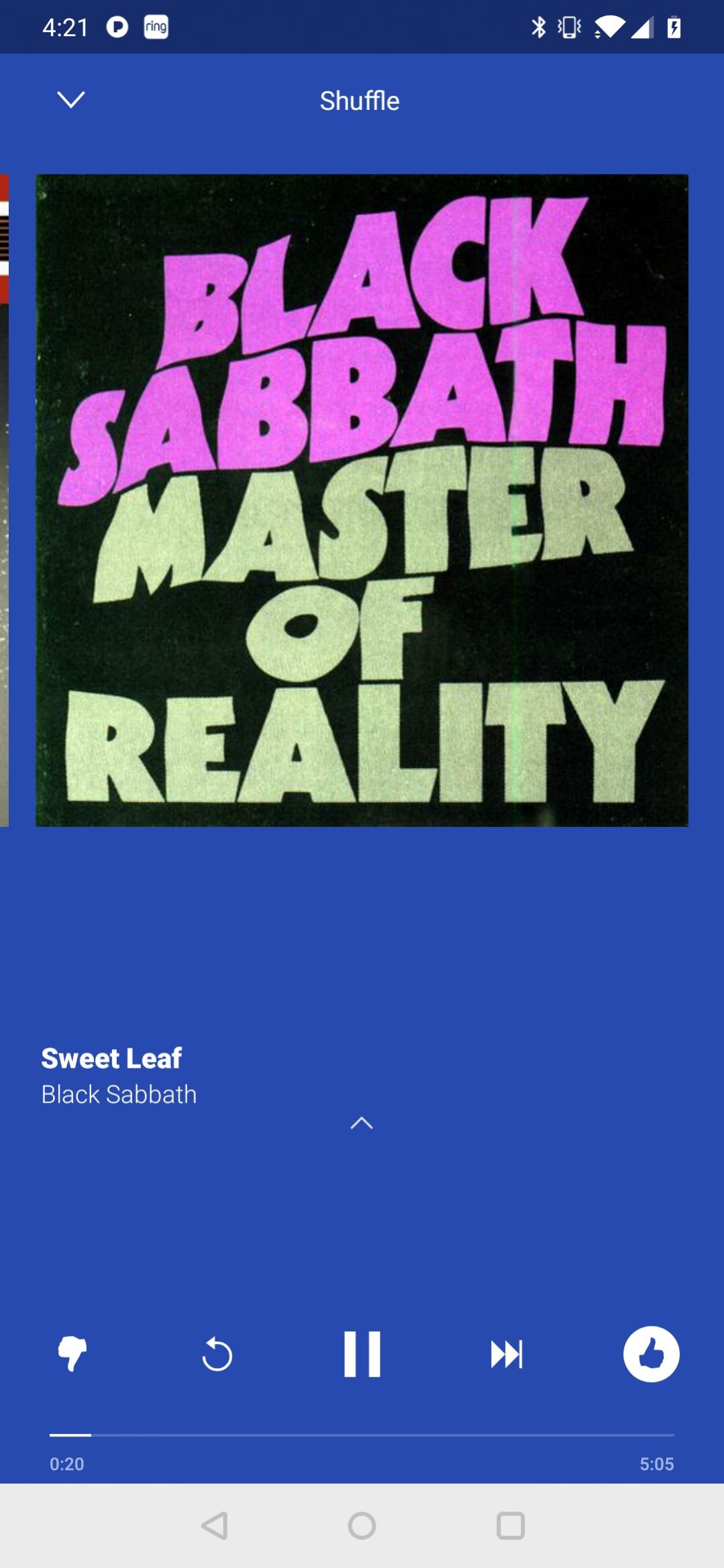This screenshot has height=1568, width=724.
Task: Tap the playback progress bar
Action: click(x=362, y=1435)
